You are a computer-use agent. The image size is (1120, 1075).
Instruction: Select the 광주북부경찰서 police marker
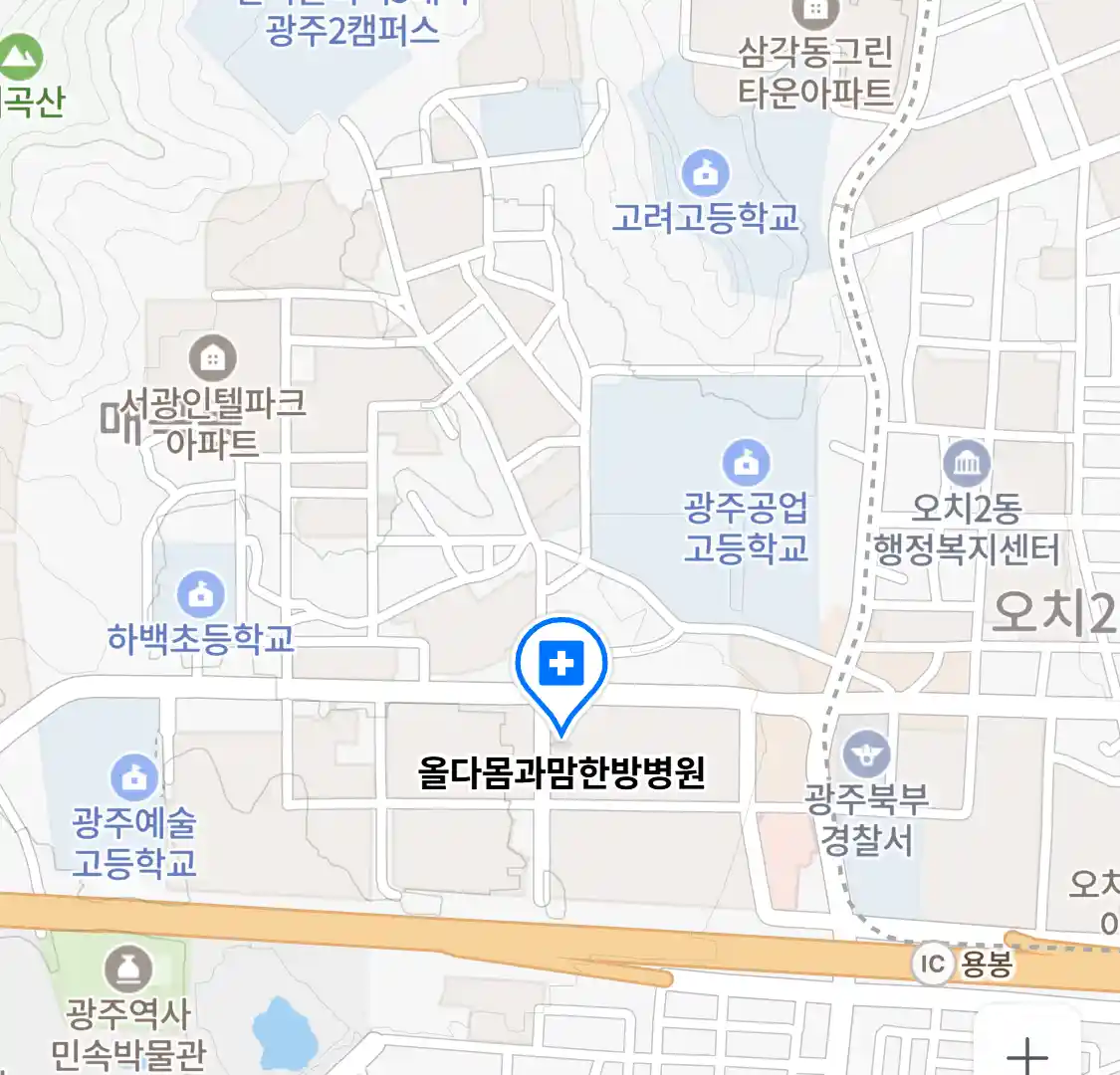866,753
